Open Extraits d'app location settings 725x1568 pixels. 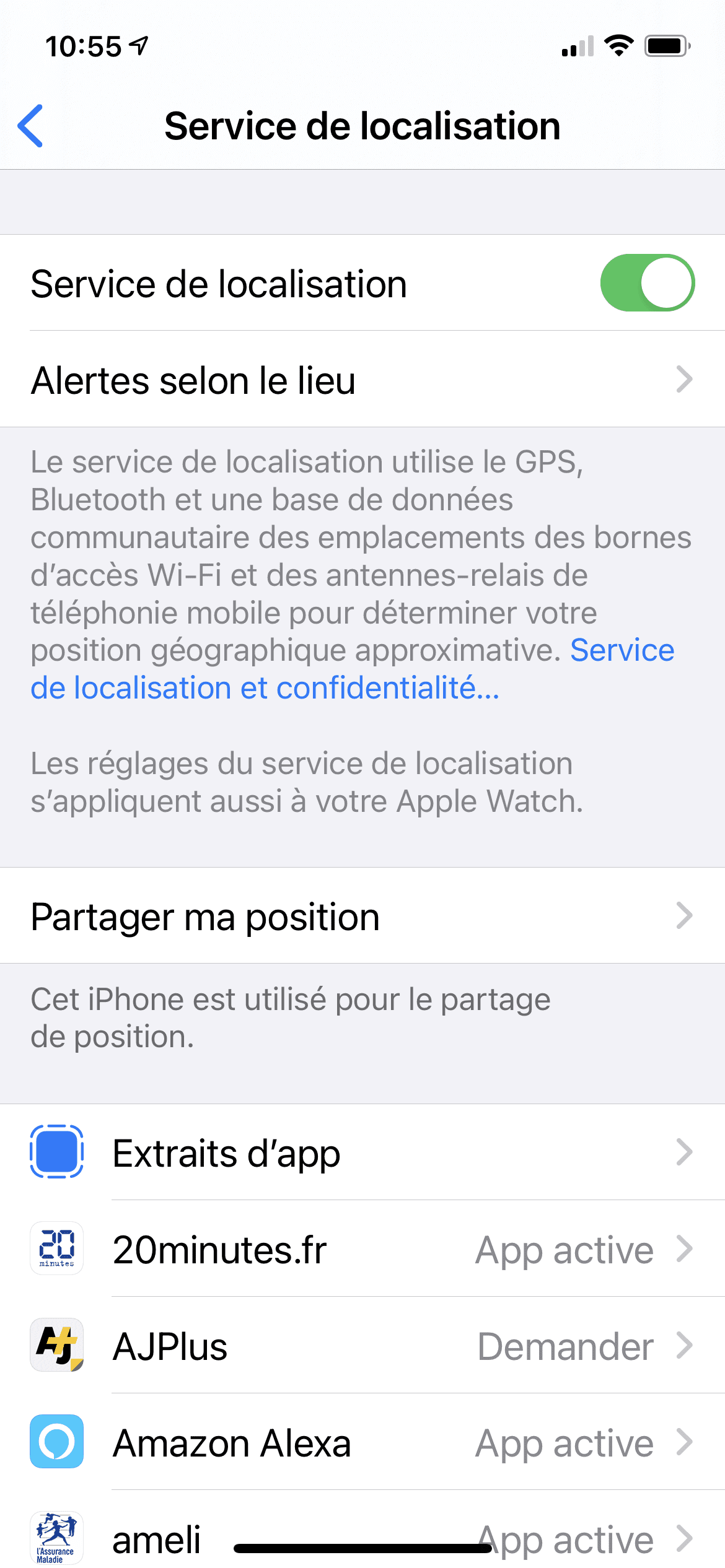coord(362,1153)
